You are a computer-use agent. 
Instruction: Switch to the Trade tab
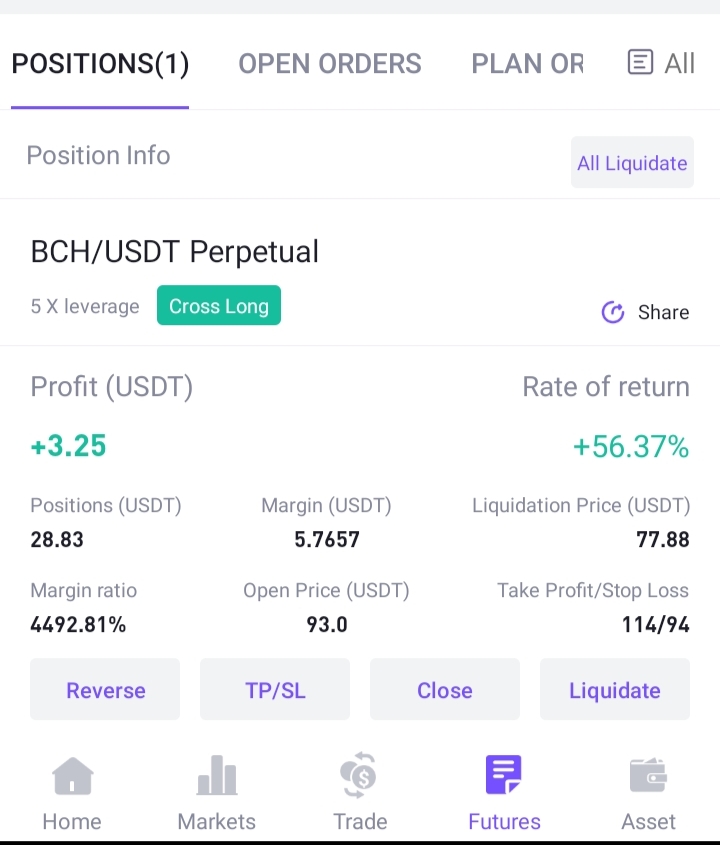(x=360, y=793)
